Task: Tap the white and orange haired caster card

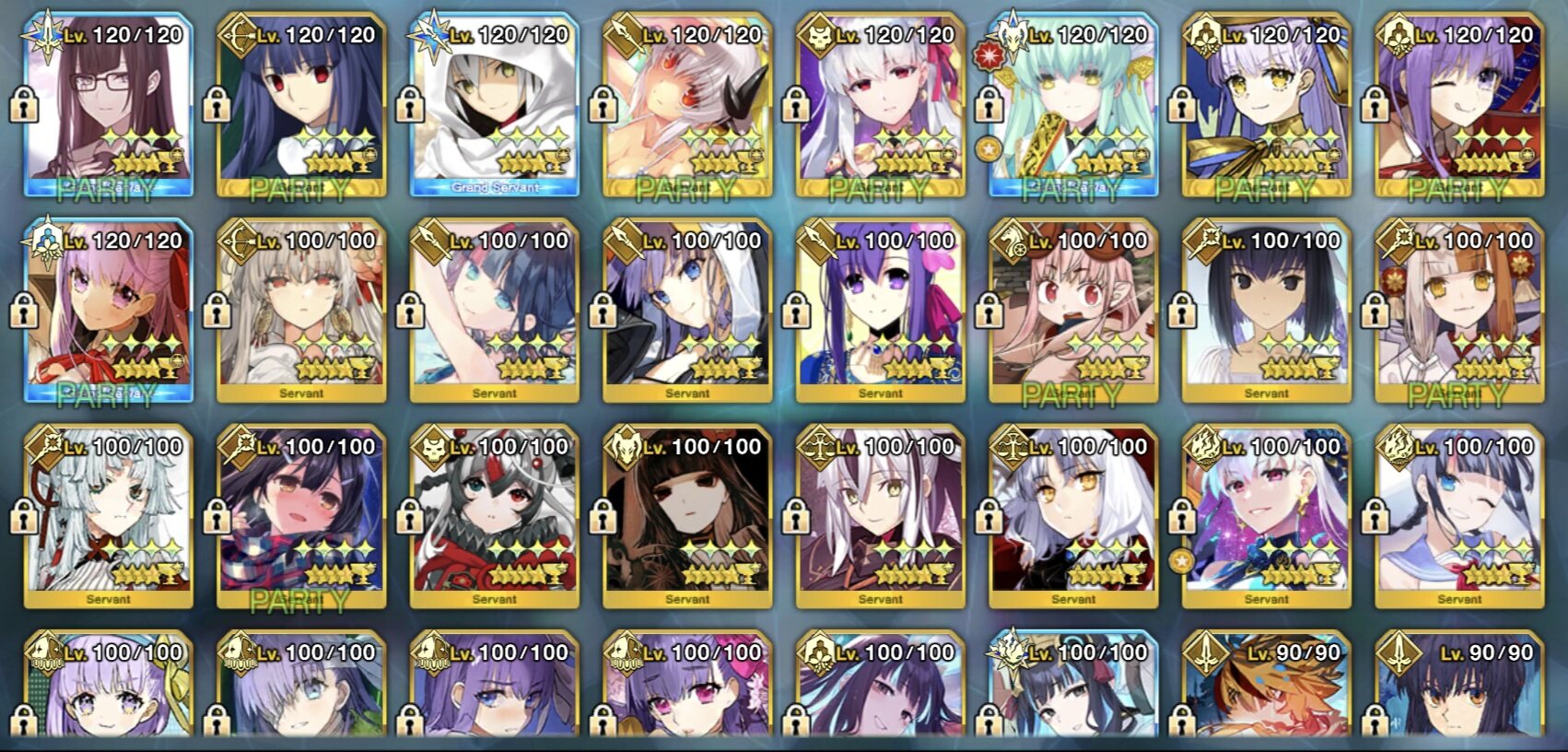Action: tap(1459, 311)
